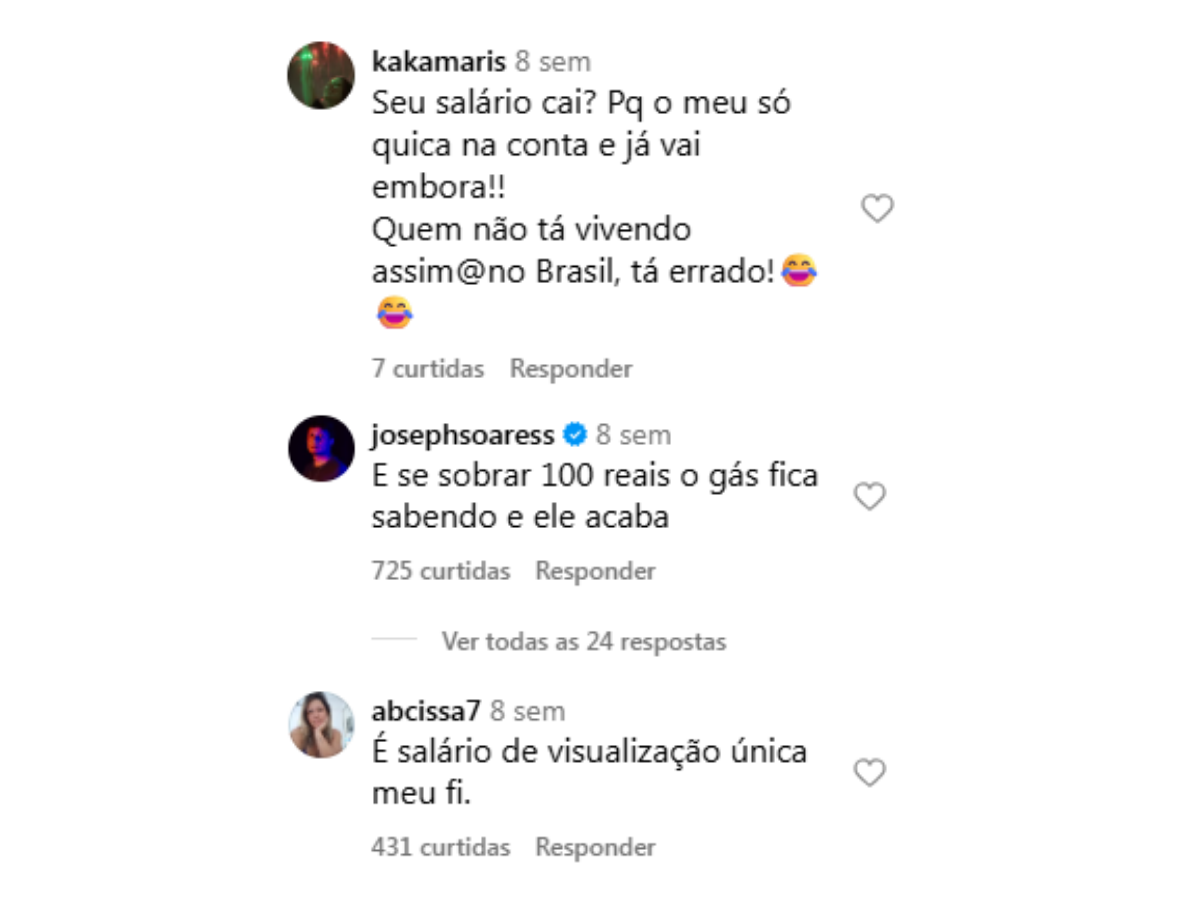Reply to kakamaris's comment
This screenshot has height=900, width=1200.
click(x=571, y=369)
